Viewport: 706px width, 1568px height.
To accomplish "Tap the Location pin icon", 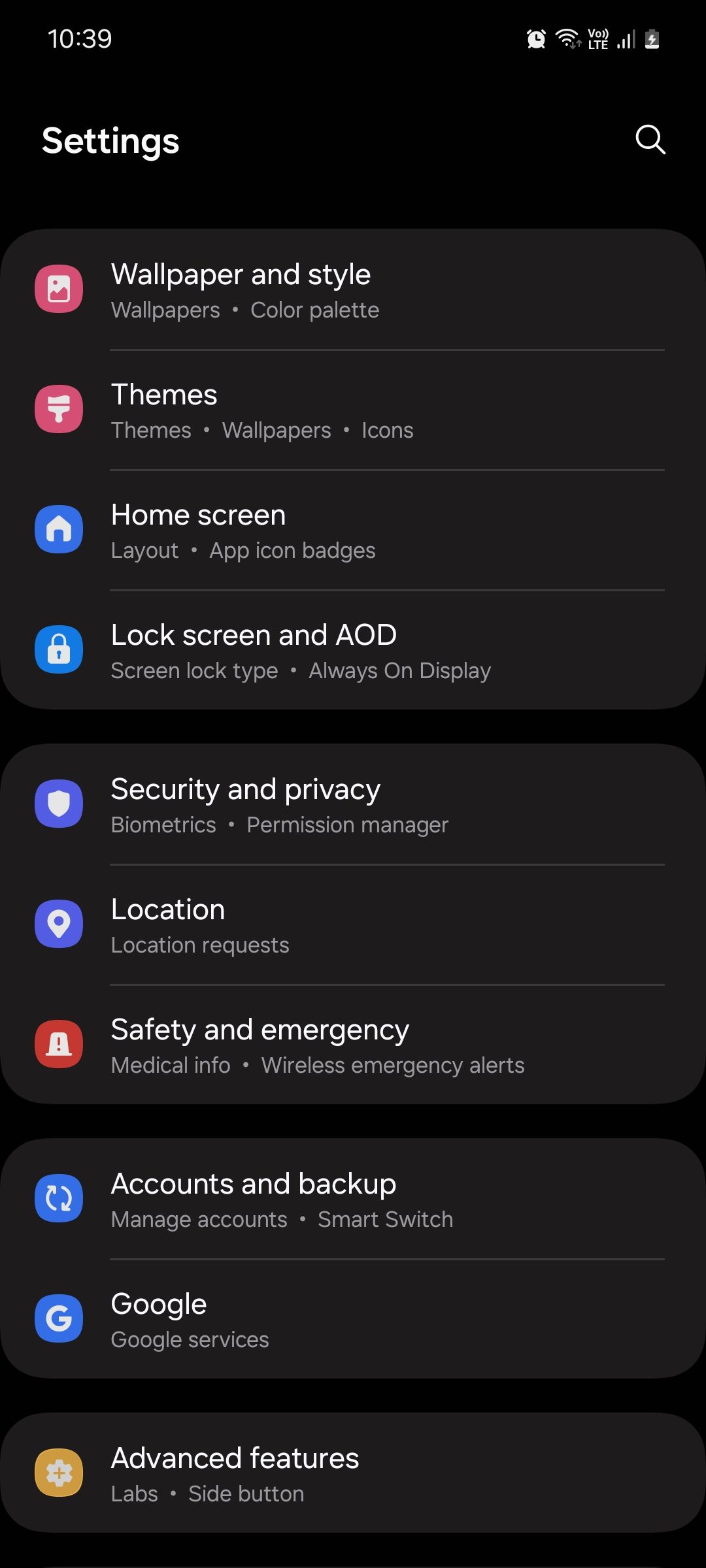I will pyautogui.click(x=59, y=923).
